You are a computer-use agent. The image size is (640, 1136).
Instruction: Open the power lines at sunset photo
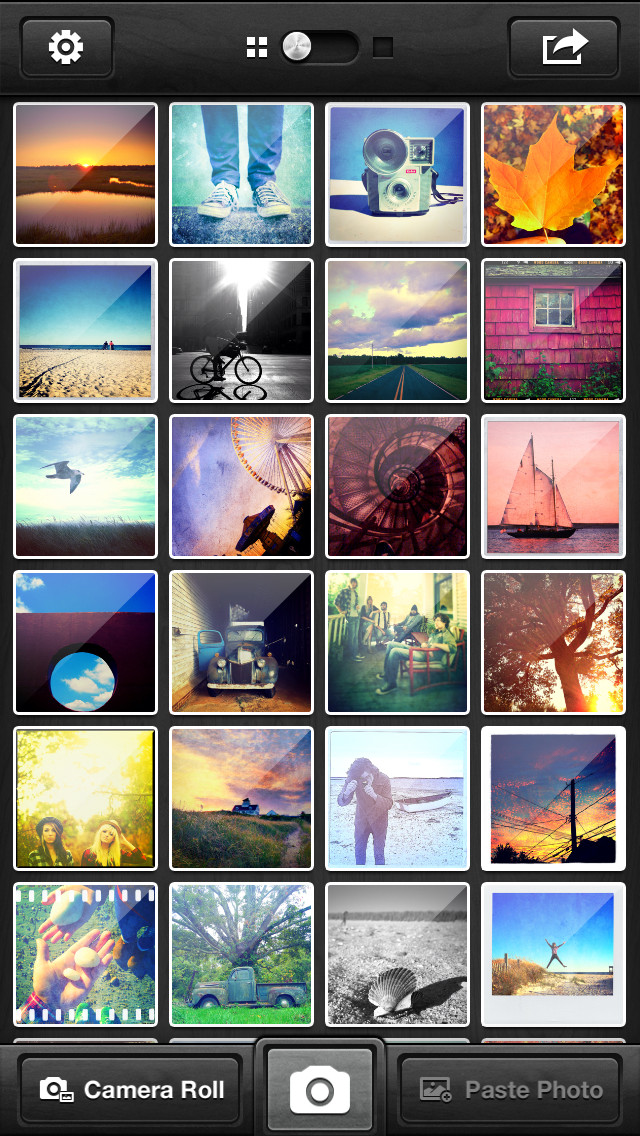point(553,798)
